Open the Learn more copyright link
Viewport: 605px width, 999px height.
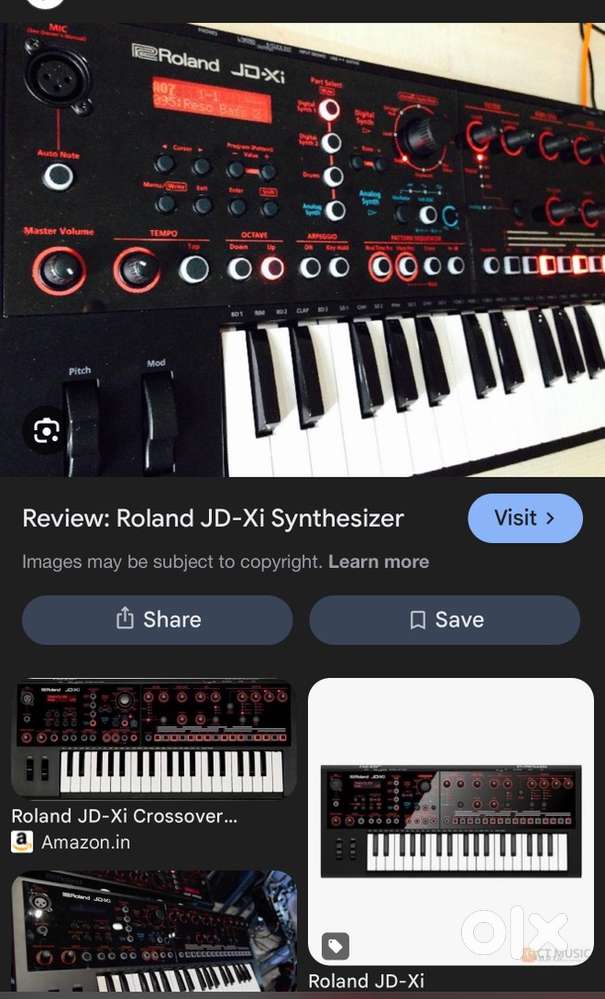tap(378, 562)
